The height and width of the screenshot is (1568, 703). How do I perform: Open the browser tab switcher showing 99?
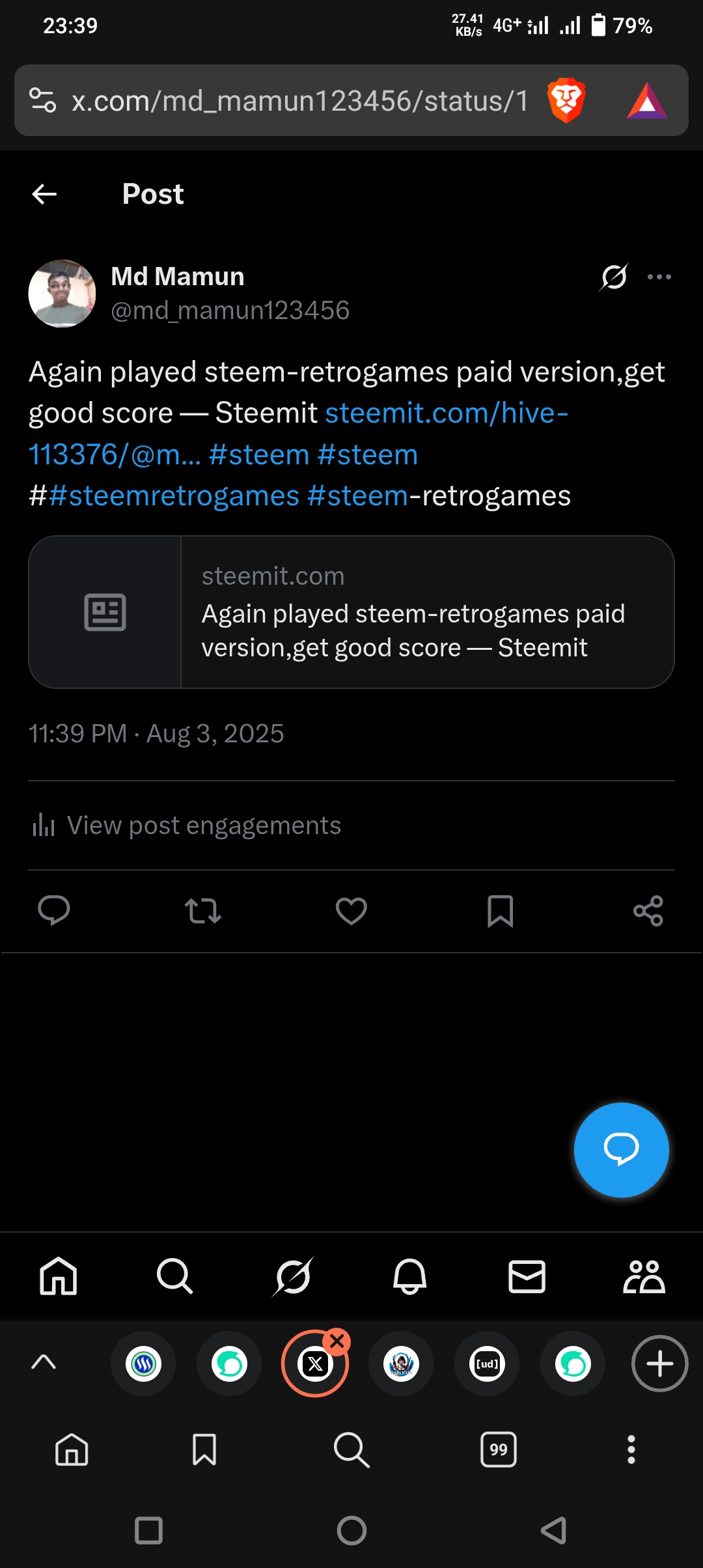[498, 1449]
